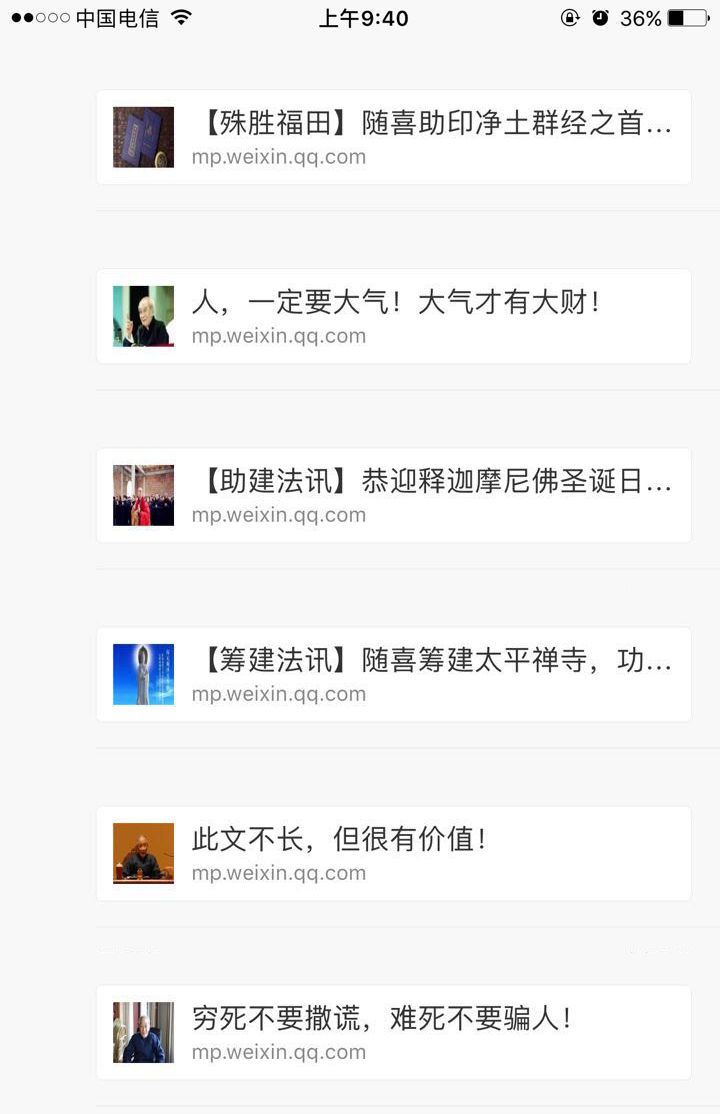Open the article 此文不长，但很有价值！
Image resolution: width=720 pixels, height=1114 pixels.
(393, 854)
